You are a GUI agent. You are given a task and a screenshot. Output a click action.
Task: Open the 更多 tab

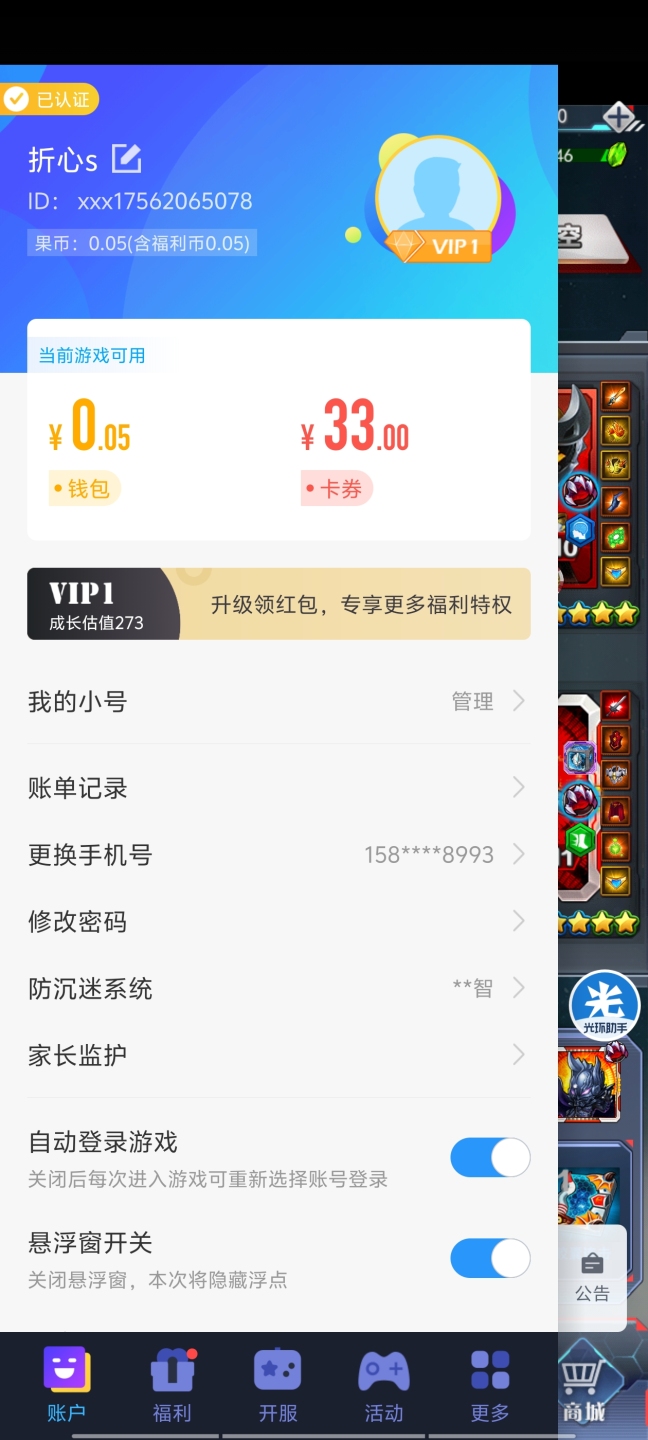pyautogui.click(x=490, y=1385)
